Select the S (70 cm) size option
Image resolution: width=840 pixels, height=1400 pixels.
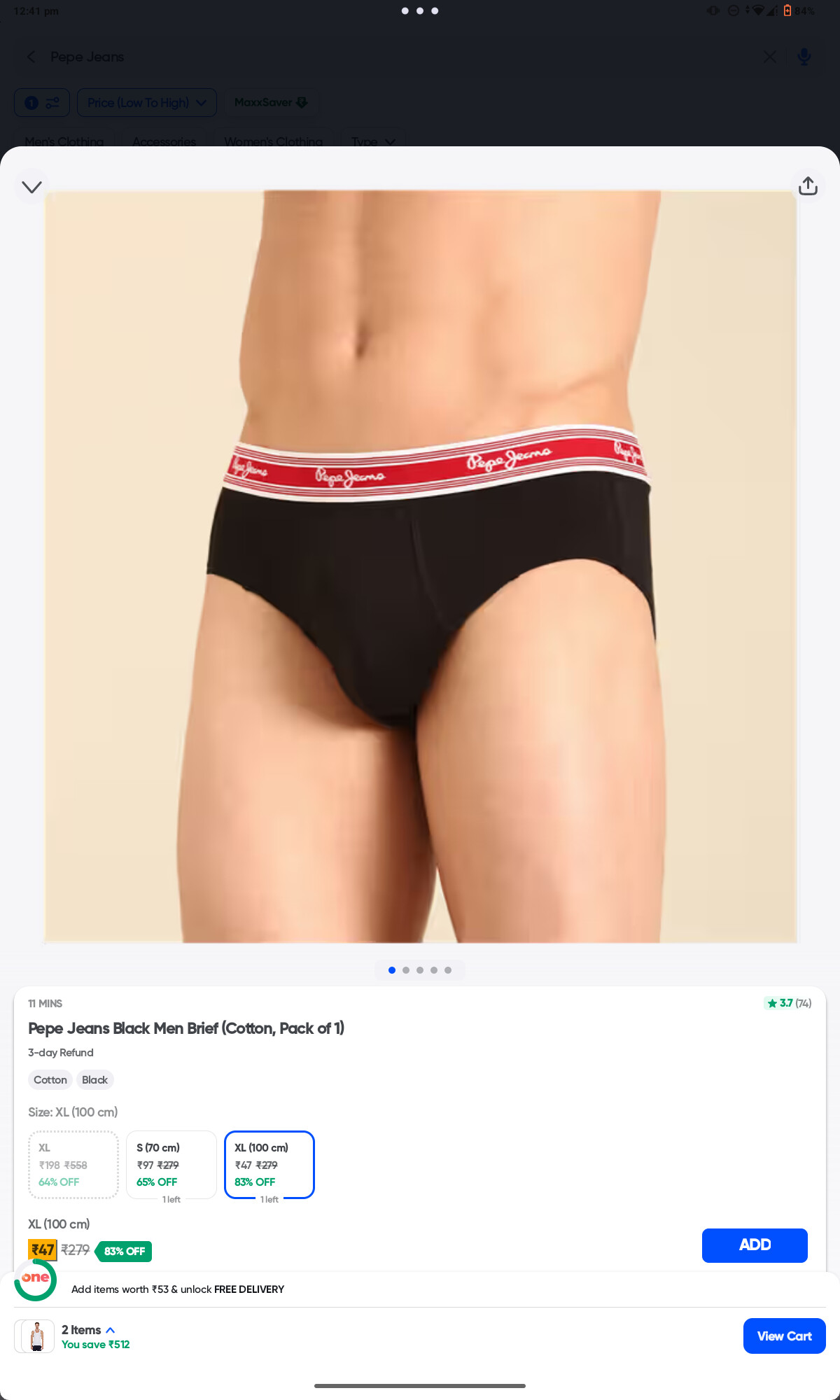click(171, 1165)
